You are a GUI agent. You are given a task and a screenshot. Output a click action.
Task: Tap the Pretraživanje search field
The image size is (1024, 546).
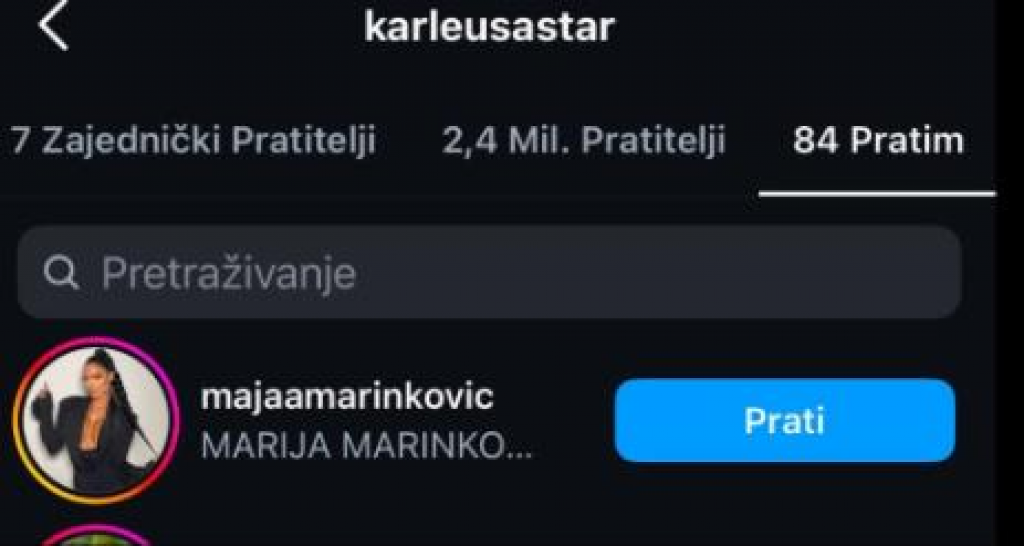click(x=488, y=273)
